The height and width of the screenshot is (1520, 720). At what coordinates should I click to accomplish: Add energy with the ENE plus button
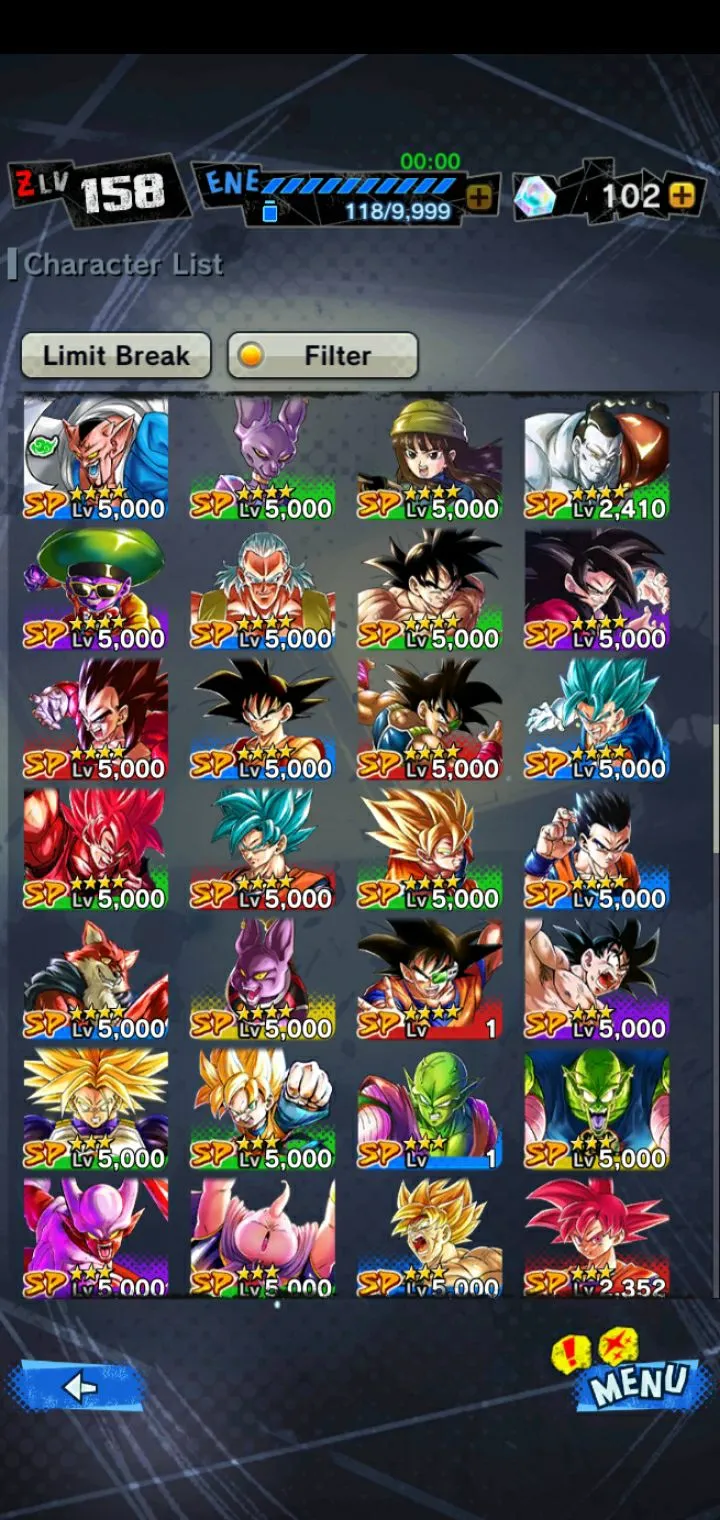[480, 197]
